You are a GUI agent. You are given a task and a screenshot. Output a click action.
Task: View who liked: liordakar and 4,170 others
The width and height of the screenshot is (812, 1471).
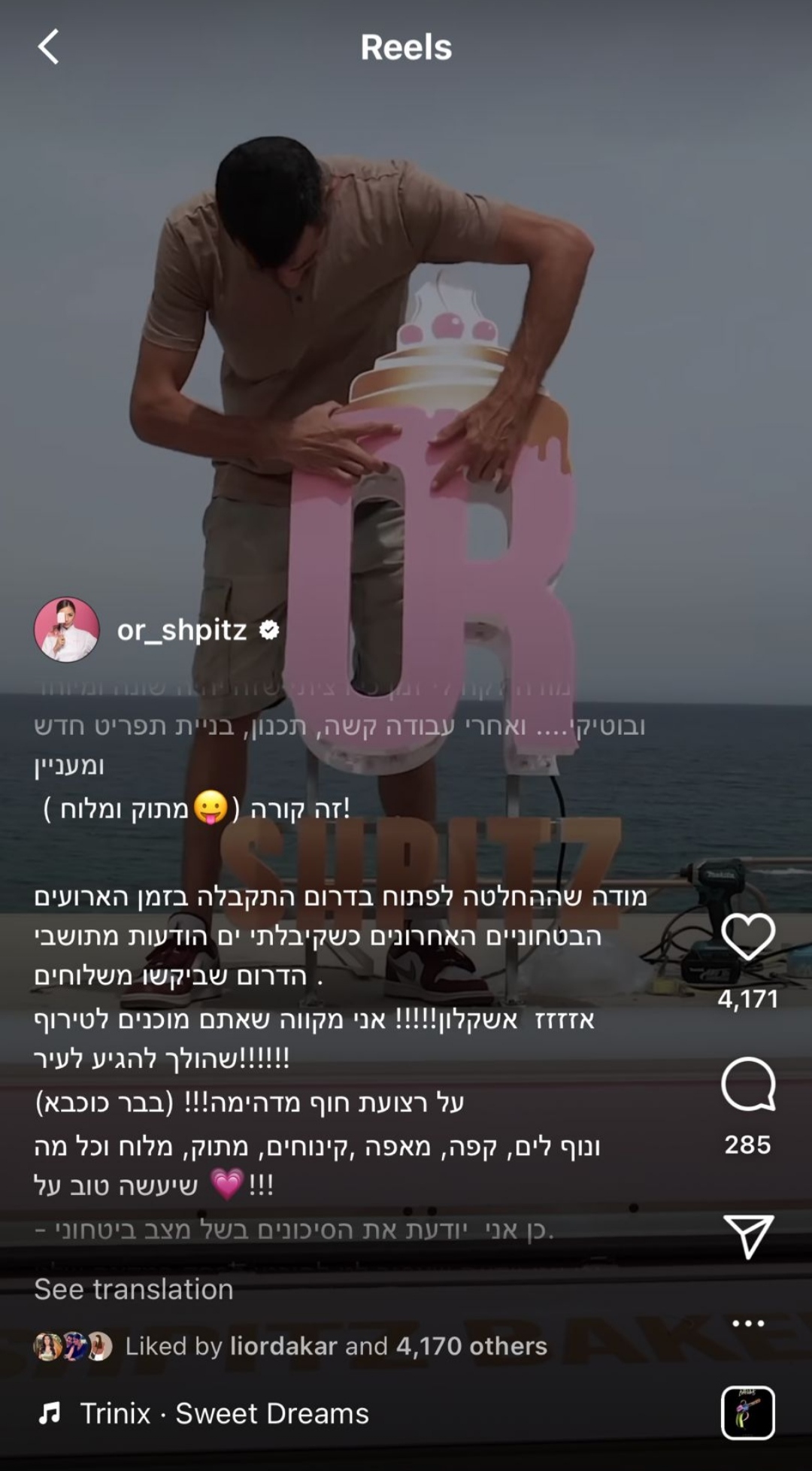point(335,1345)
